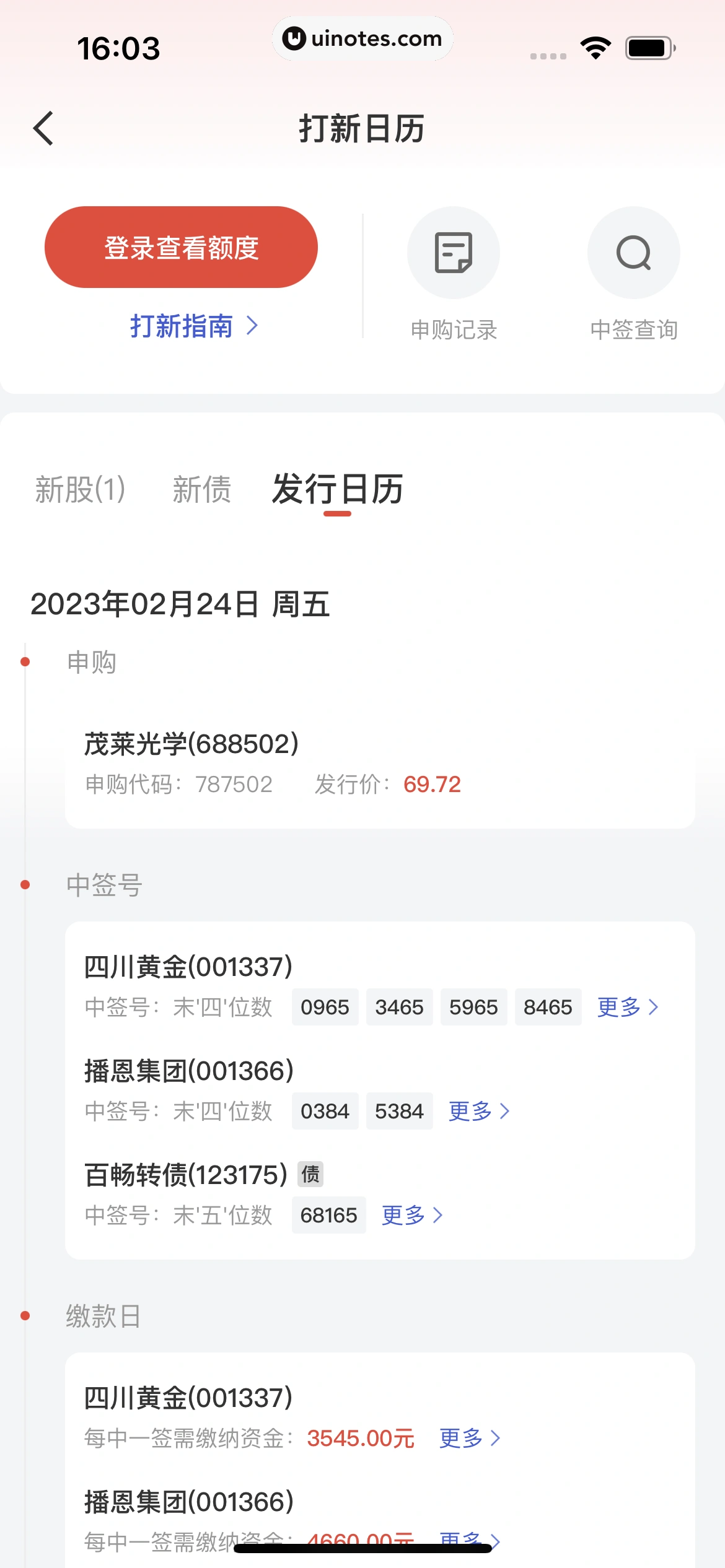The width and height of the screenshot is (725, 1568).
Task: Open 茂莱光学(688502) subscription card
Action: (379, 763)
